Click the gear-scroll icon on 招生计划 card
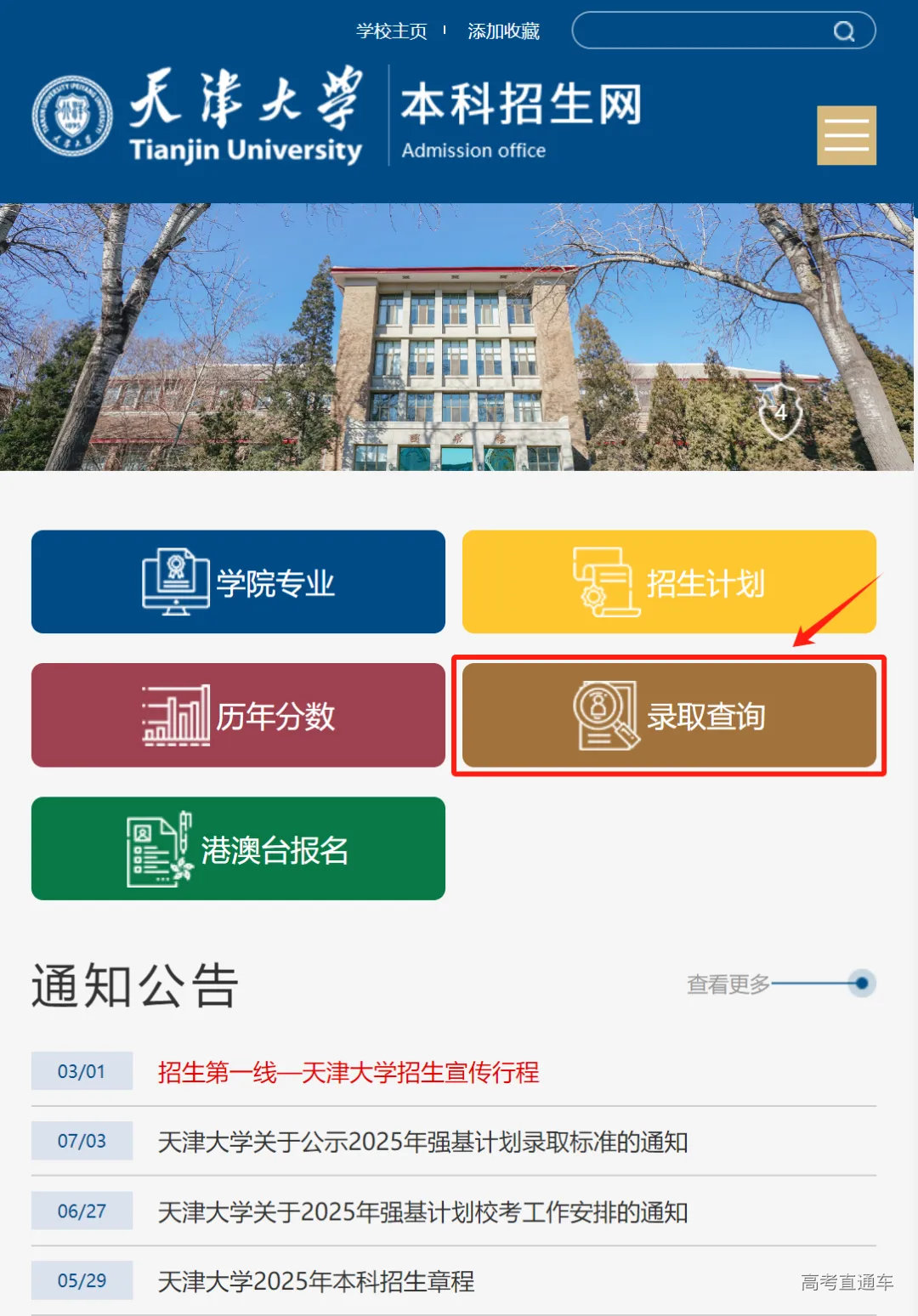 (605, 581)
